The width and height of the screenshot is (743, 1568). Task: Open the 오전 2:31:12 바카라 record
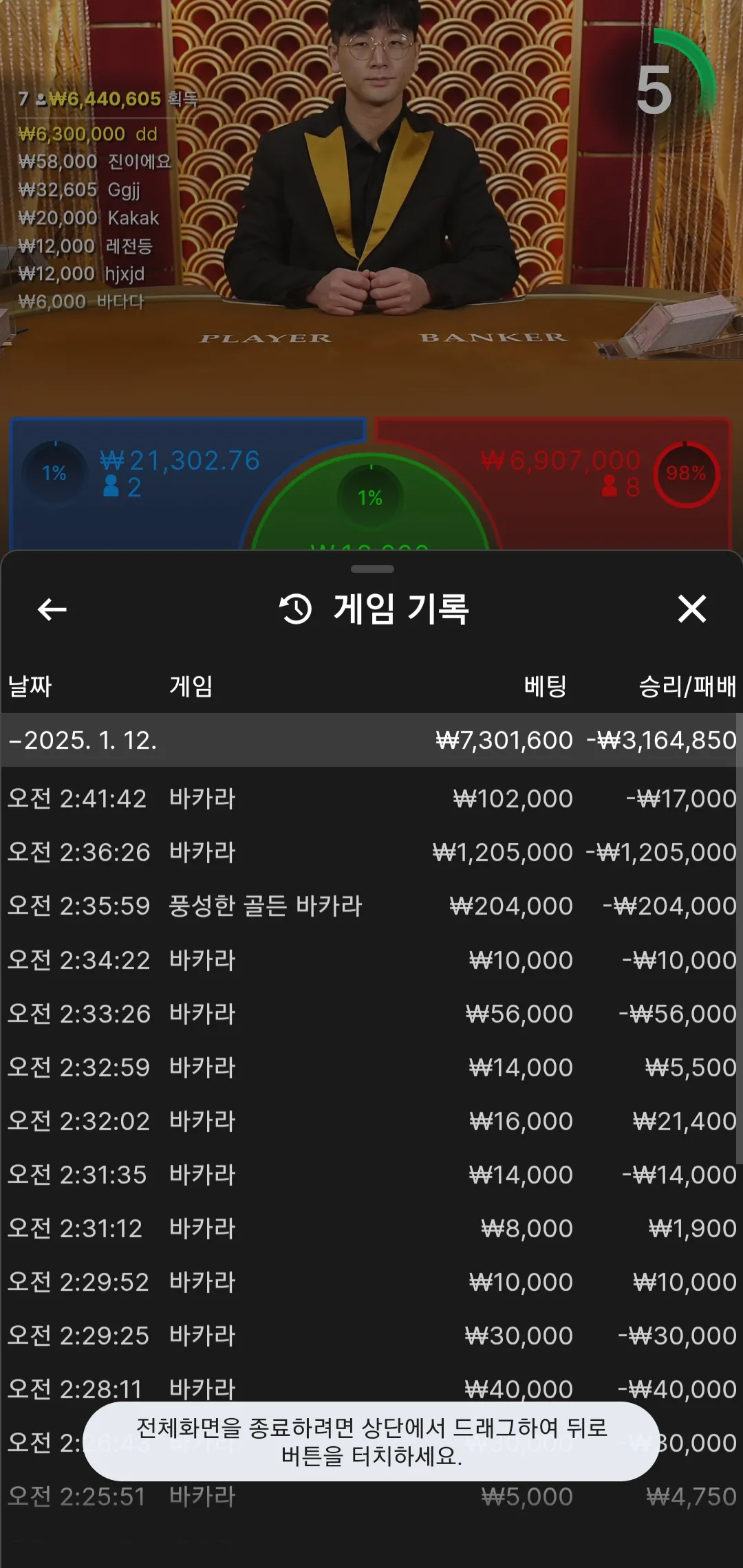click(x=371, y=1228)
